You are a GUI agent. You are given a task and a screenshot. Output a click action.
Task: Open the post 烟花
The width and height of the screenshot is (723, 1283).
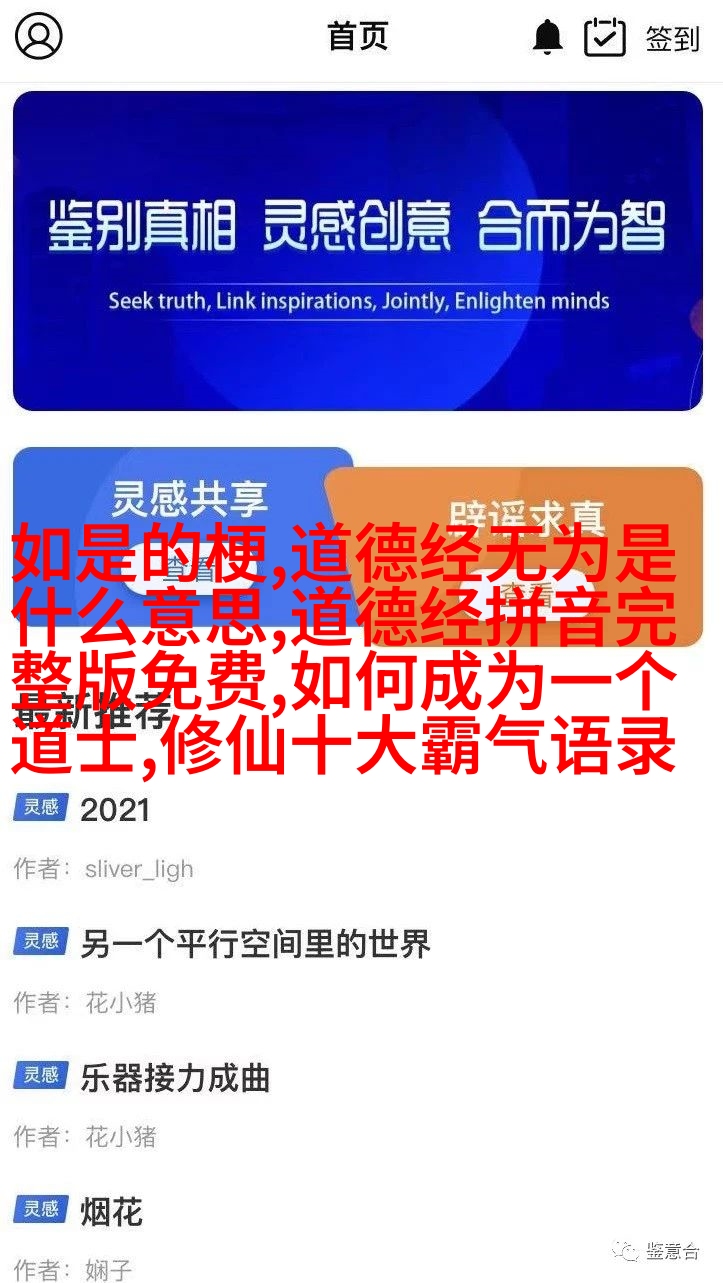click(x=112, y=1212)
